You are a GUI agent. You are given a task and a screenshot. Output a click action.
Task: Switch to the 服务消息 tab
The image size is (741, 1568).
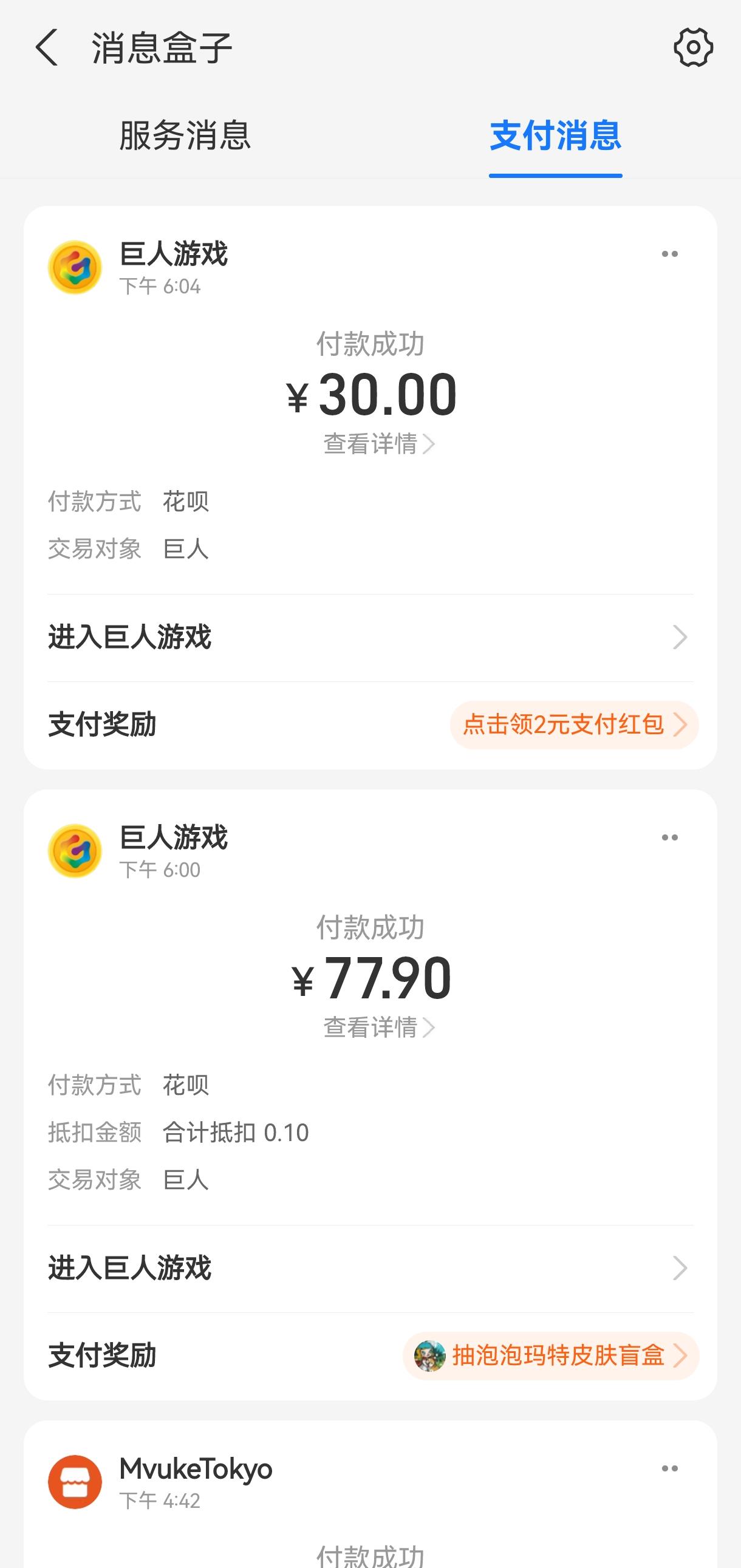185,135
